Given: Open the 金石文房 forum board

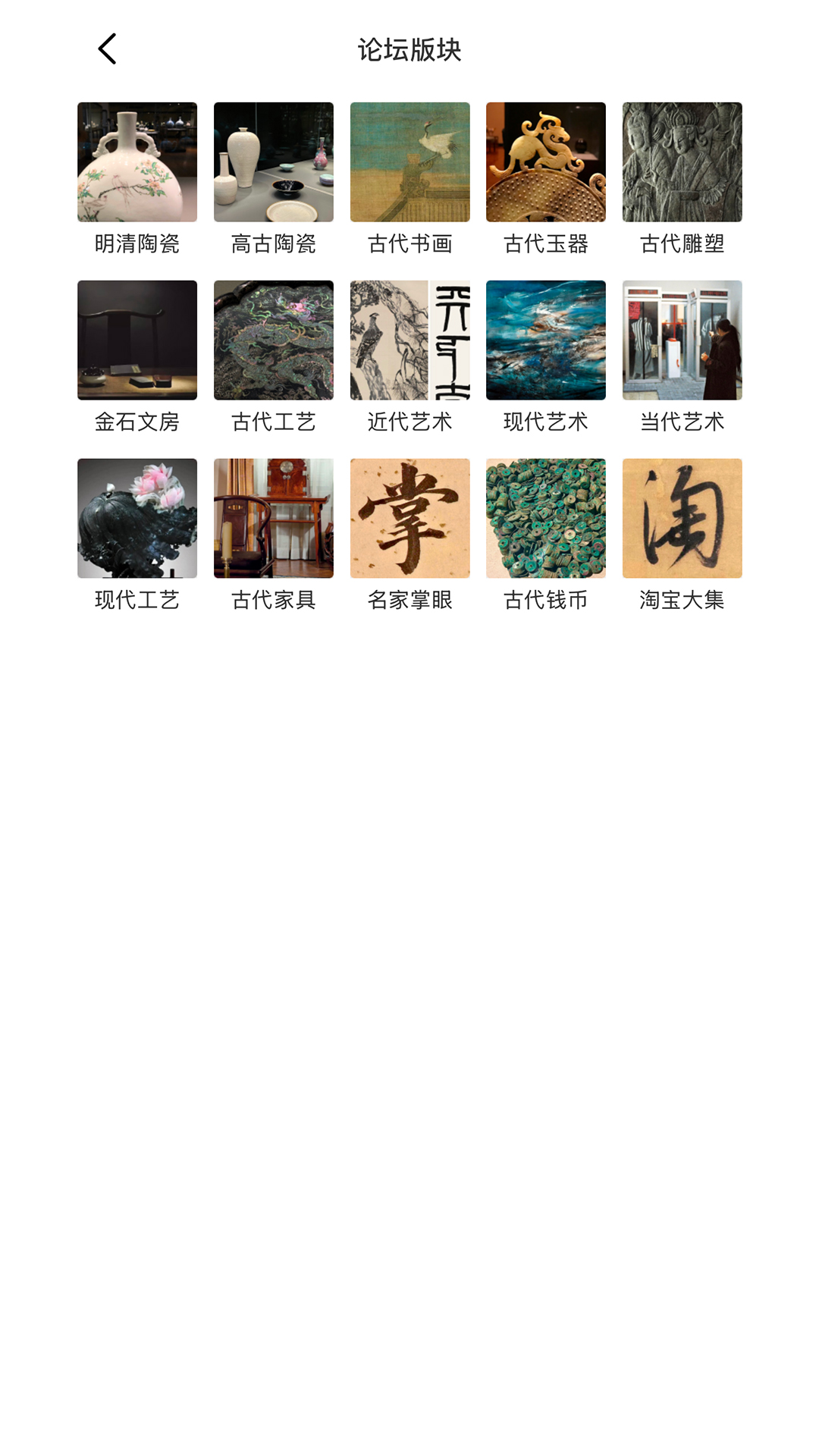Looking at the screenshot, I should tap(136, 340).
